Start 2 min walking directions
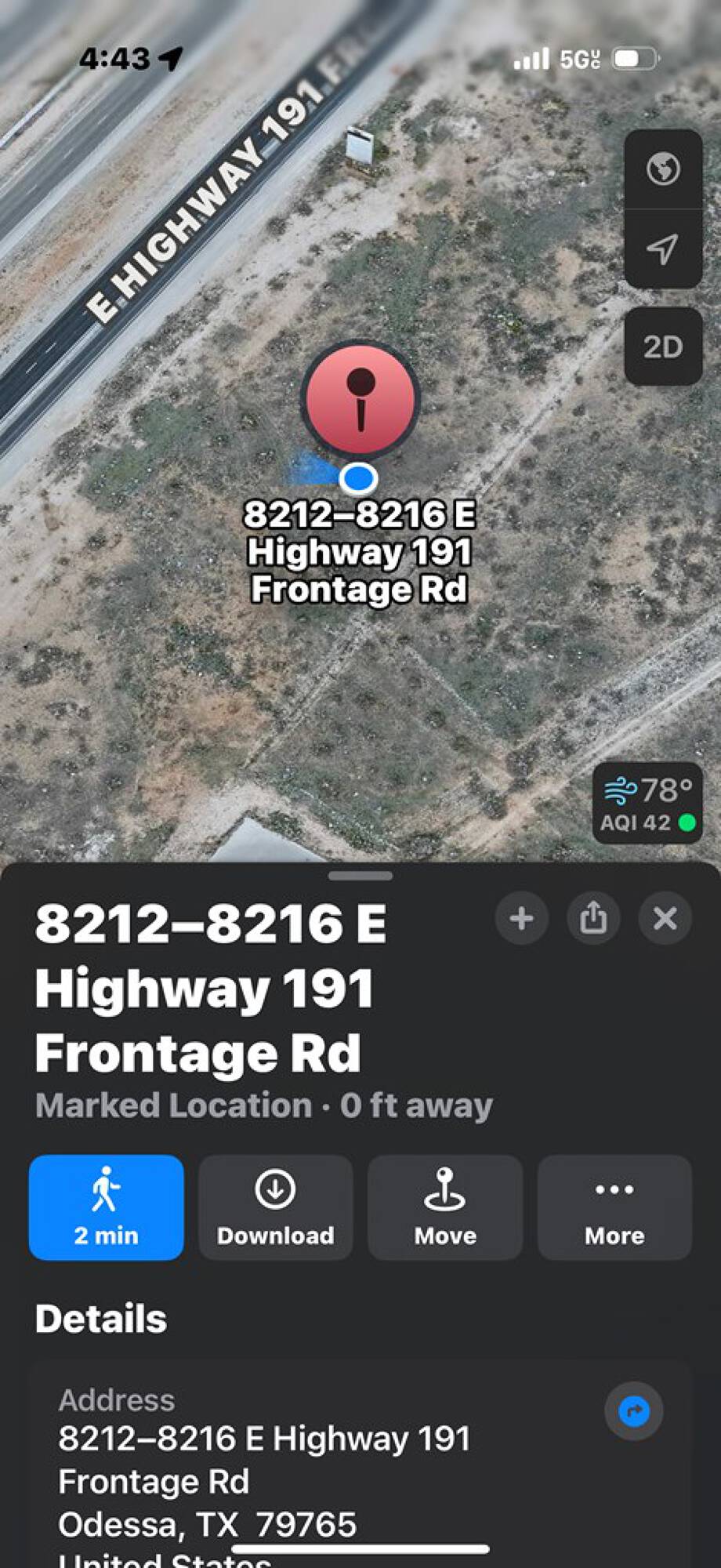Screen dimensions: 721x1568 coord(107,1207)
